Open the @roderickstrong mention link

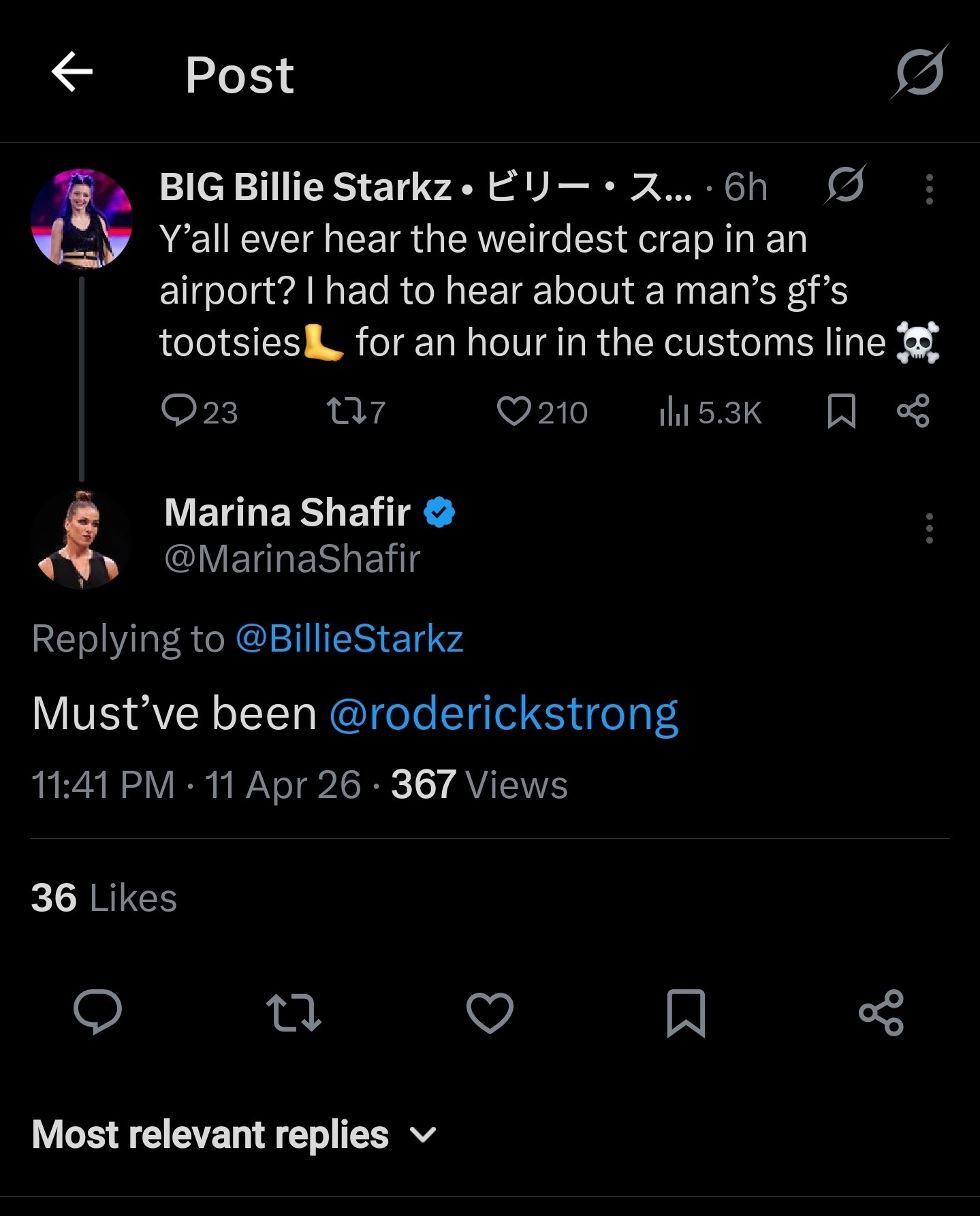(504, 714)
